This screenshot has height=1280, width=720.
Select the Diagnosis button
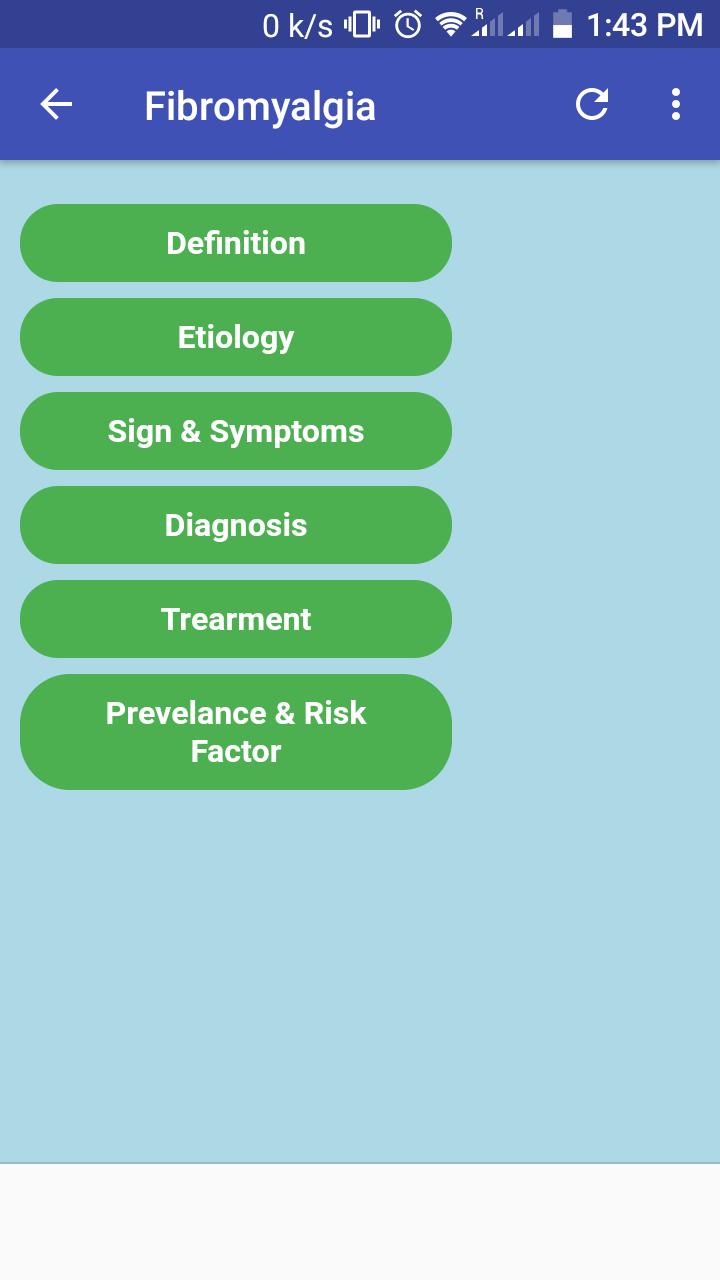[236, 525]
